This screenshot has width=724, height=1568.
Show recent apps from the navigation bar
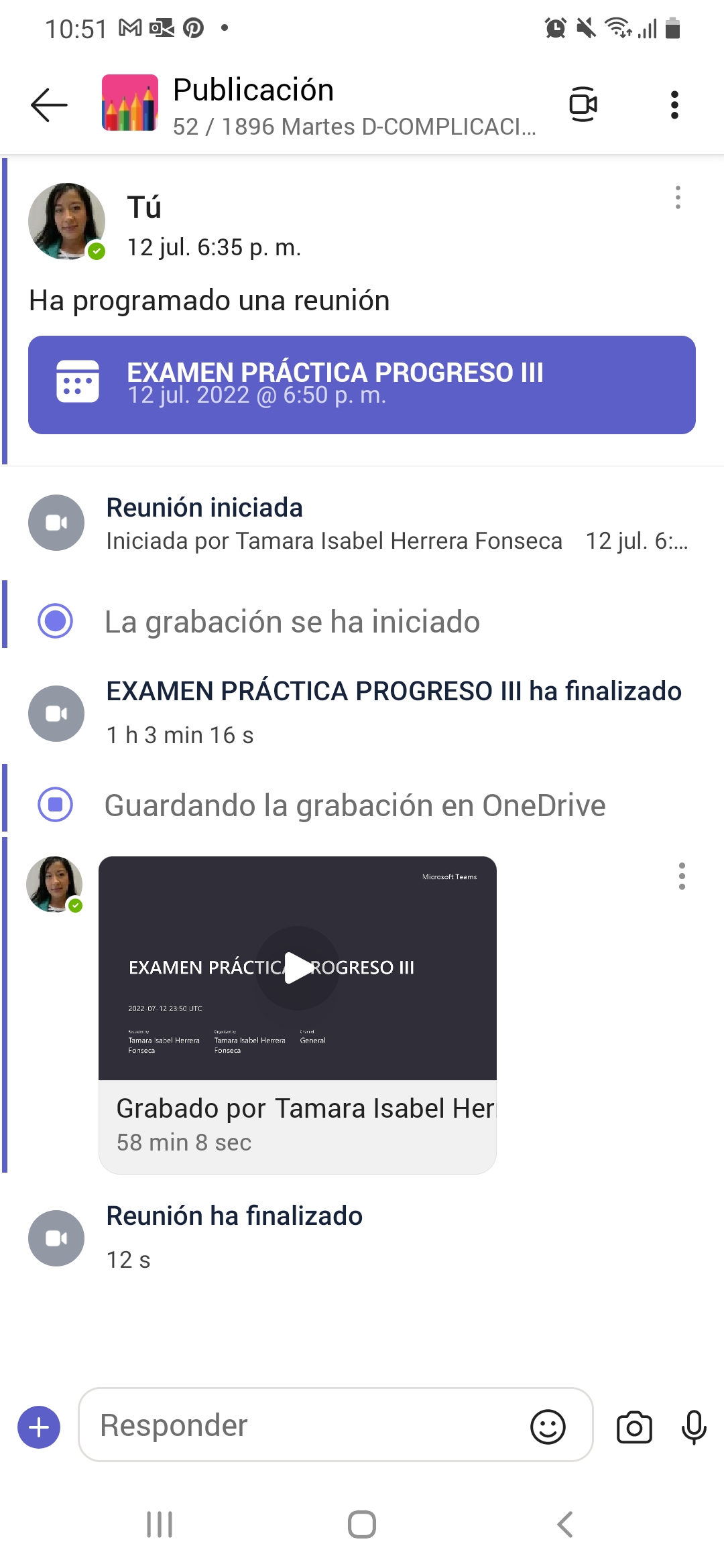tap(160, 1524)
